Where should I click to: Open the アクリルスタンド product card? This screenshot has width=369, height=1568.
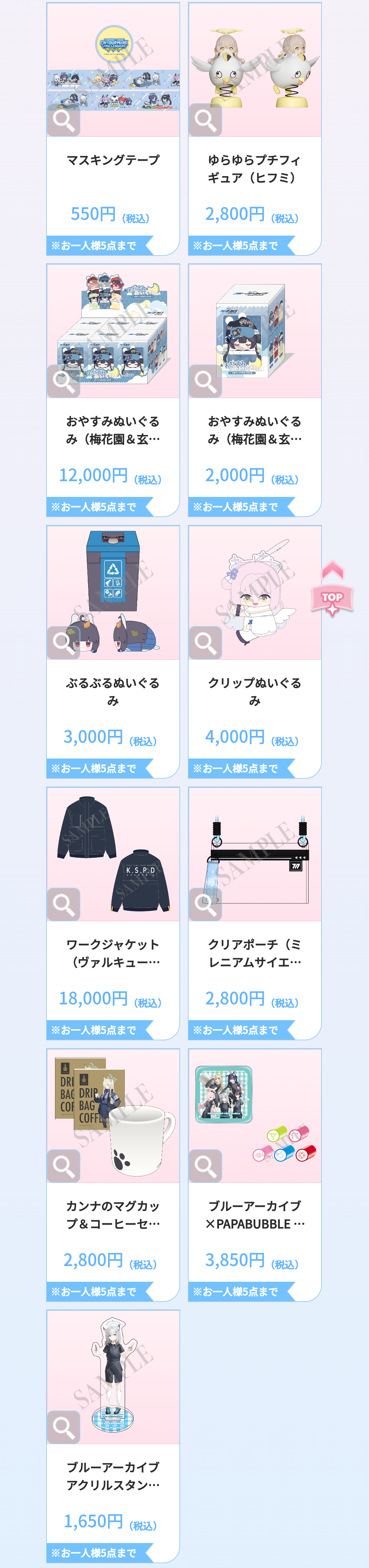click(x=113, y=1475)
